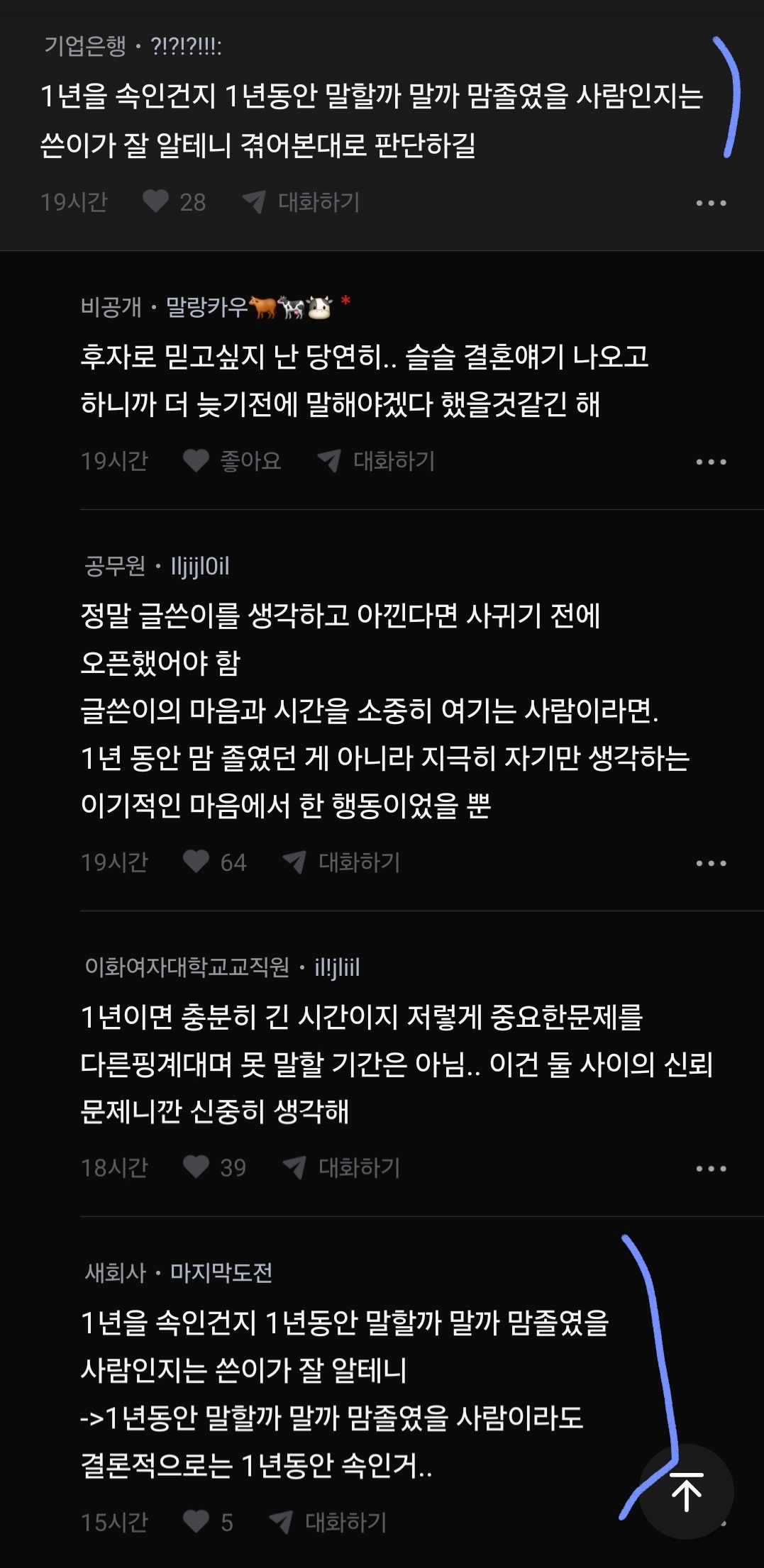Like the 공무원 comment with 64 likes
The image size is (764, 1568).
tap(196, 862)
